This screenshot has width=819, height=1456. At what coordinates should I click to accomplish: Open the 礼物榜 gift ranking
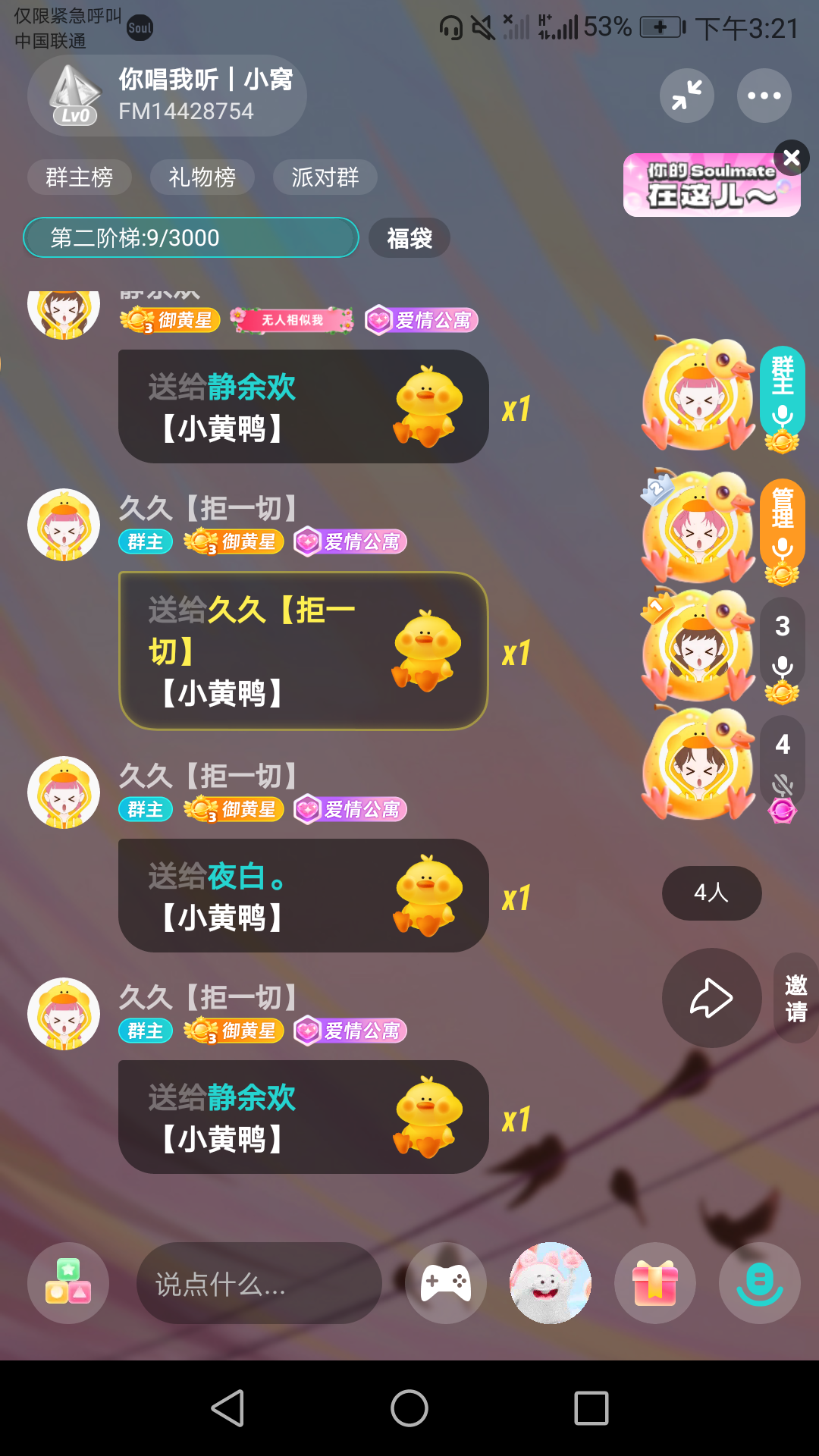point(202,177)
